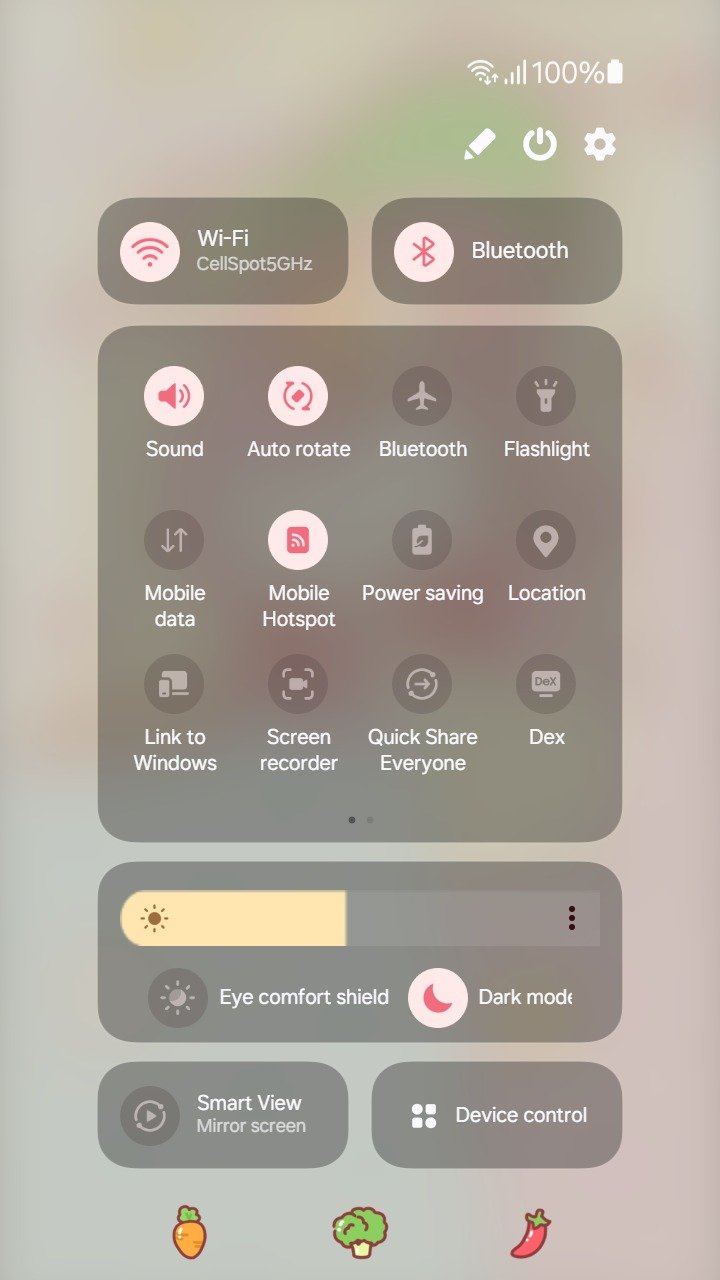The image size is (720, 1280).
Task: Tap the airplane icon tile
Action: point(422,396)
